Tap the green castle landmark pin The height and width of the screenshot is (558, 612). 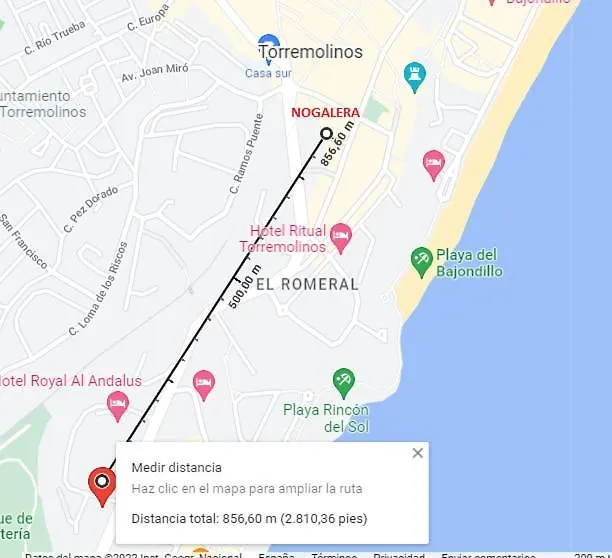tap(414, 76)
